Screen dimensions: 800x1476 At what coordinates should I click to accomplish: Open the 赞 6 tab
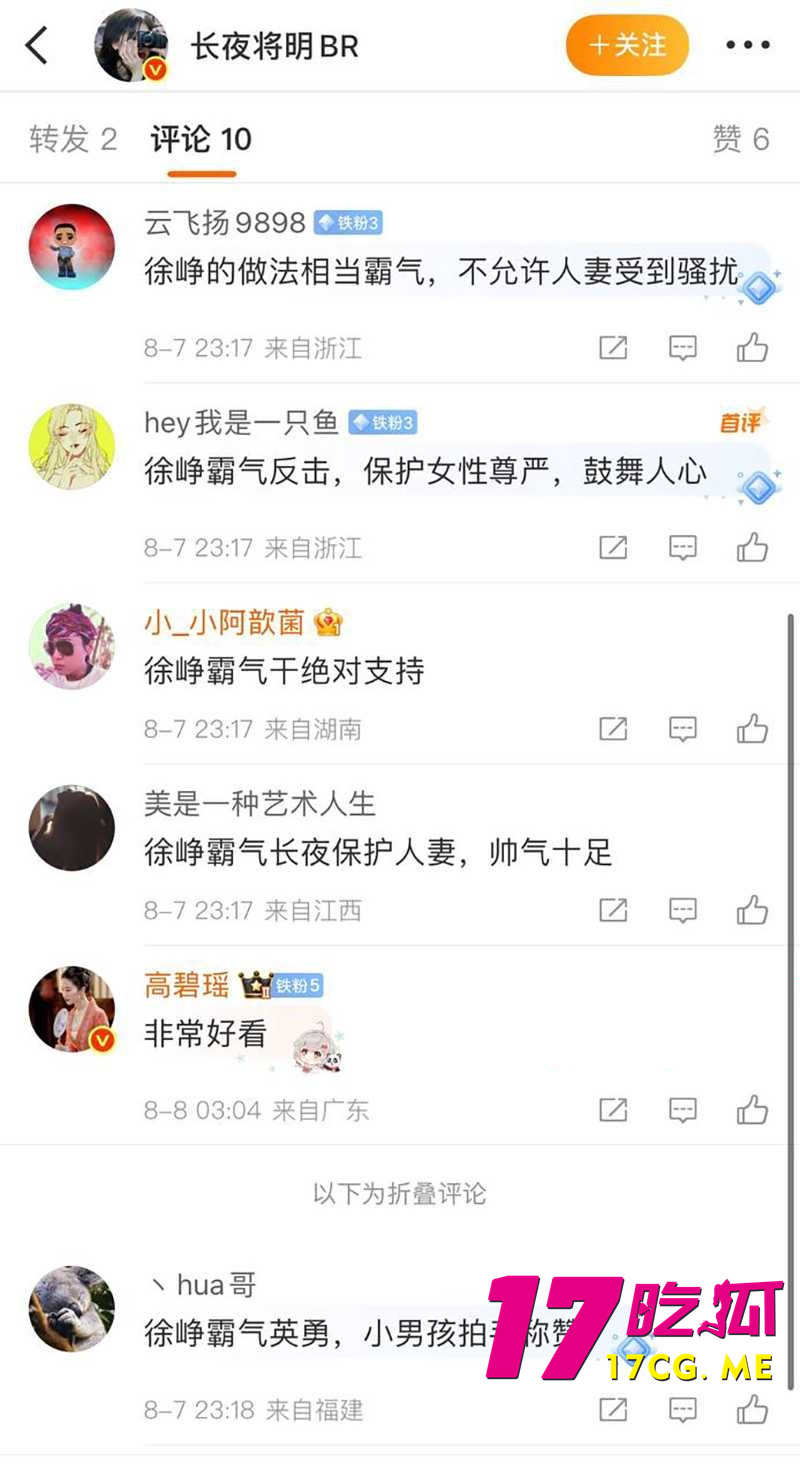tap(741, 139)
